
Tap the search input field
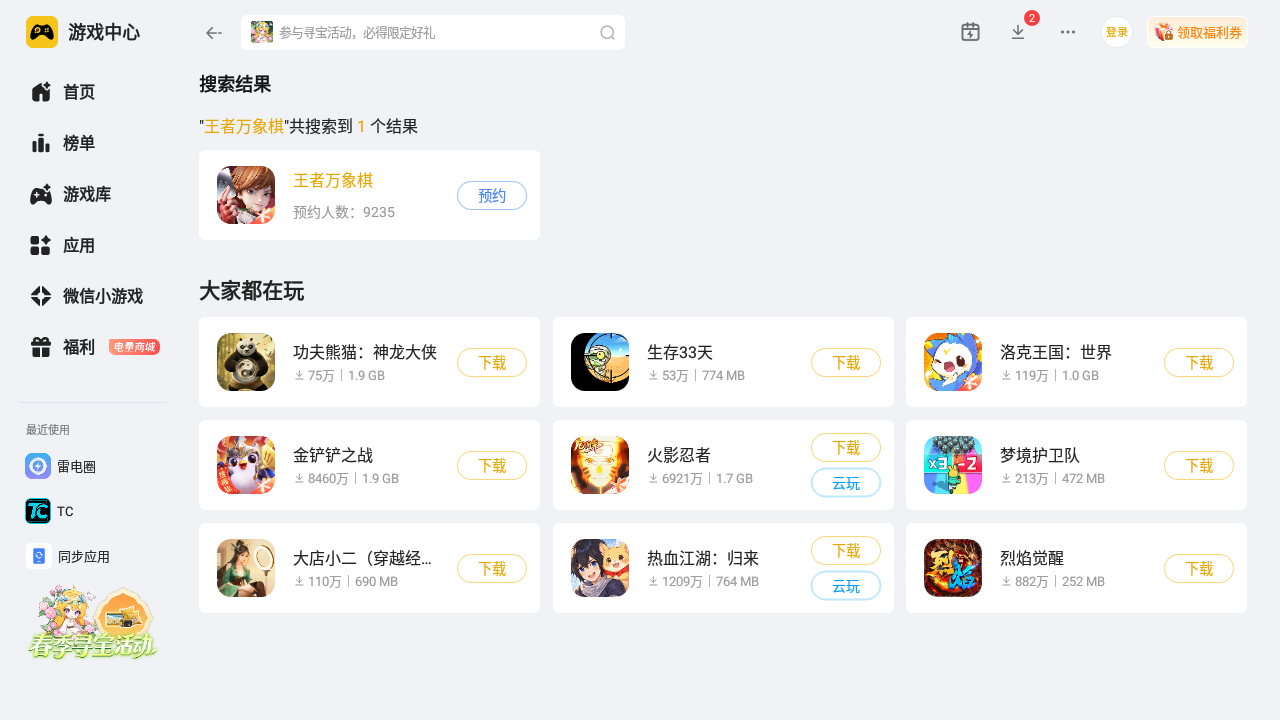[x=432, y=33]
